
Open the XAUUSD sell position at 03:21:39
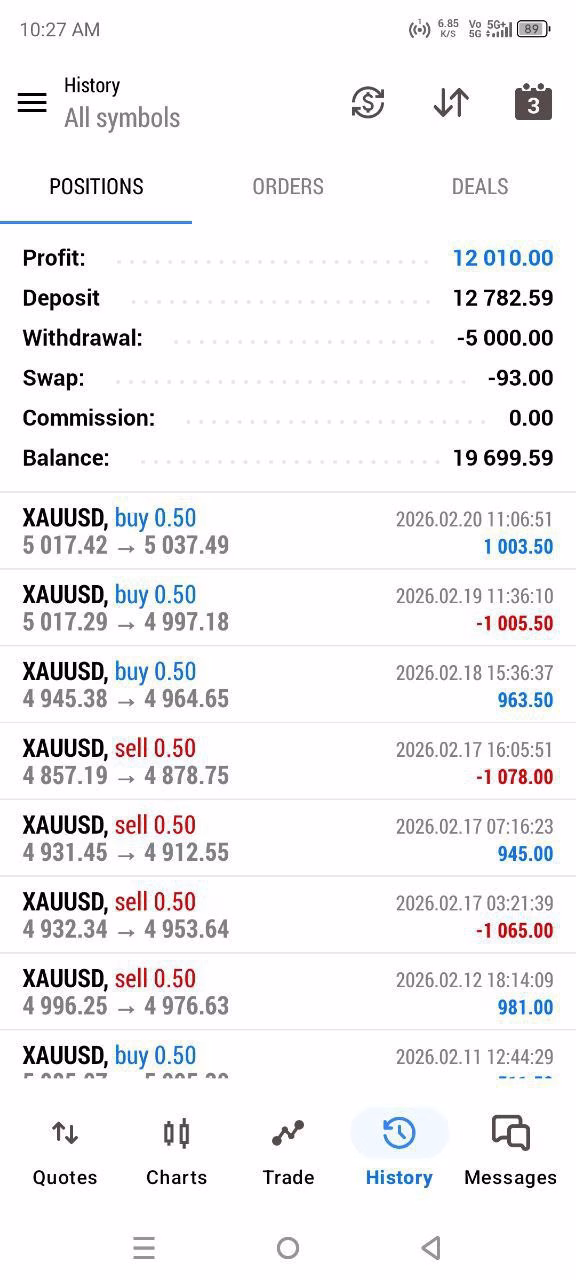[288, 915]
